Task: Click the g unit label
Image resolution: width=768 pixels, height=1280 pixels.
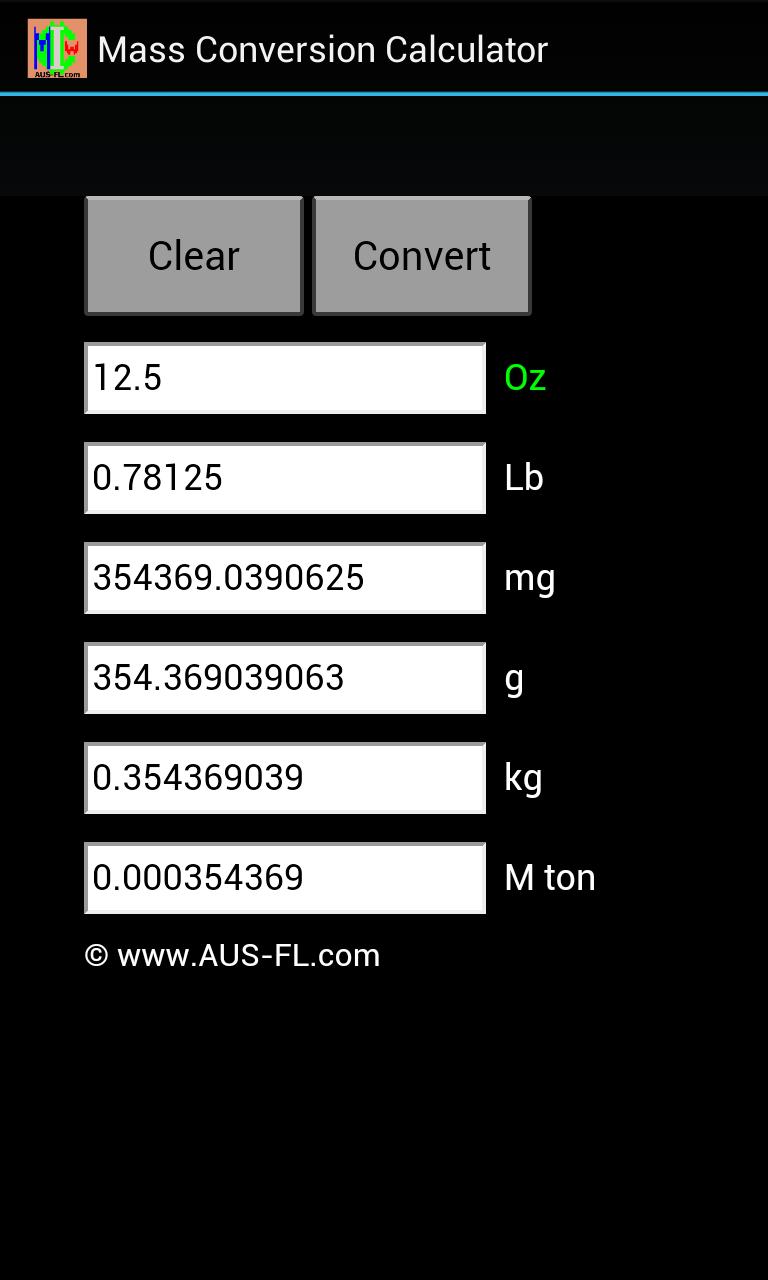Action: 512,678
